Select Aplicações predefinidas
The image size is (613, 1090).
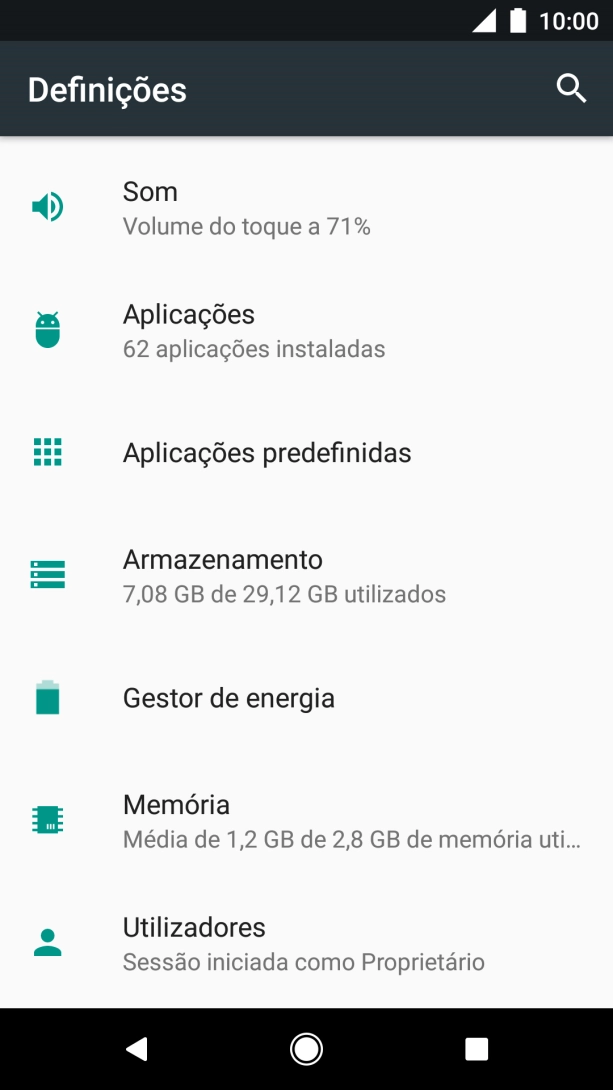pos(306,453)
